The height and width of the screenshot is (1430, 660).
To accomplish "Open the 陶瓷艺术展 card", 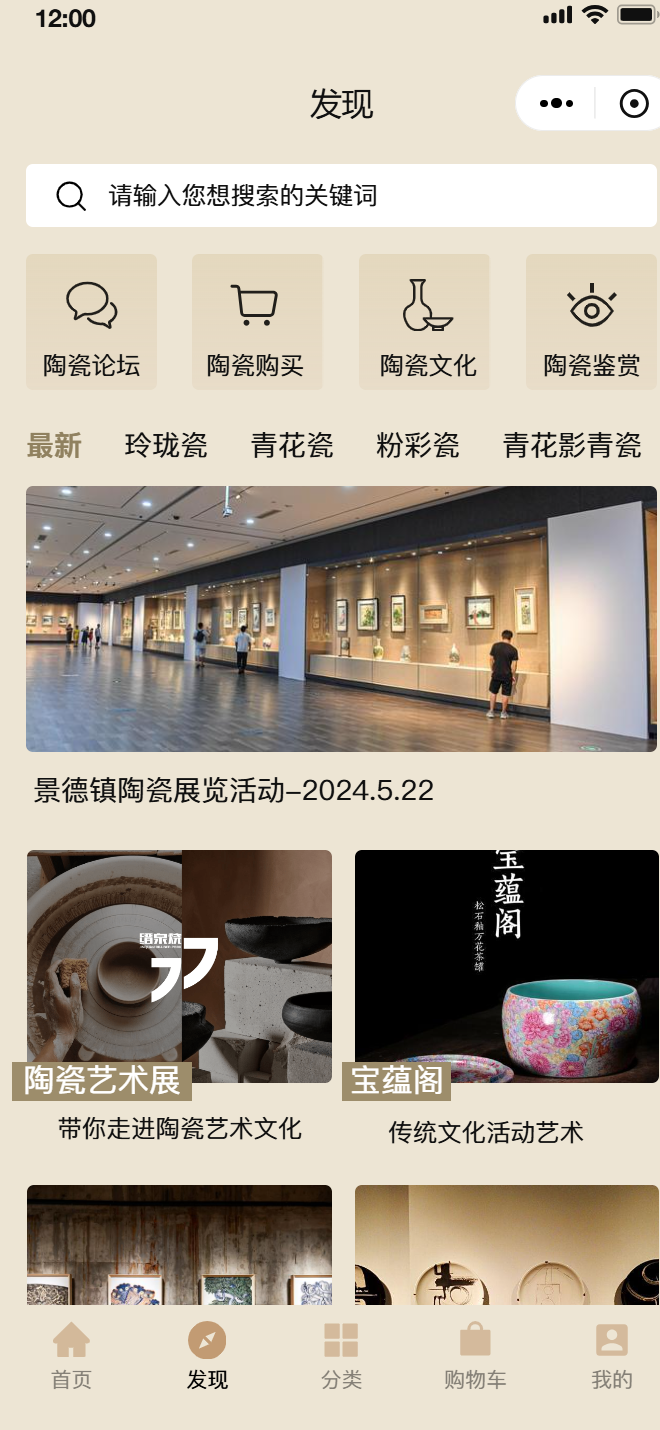I will (x=179, y=967).
